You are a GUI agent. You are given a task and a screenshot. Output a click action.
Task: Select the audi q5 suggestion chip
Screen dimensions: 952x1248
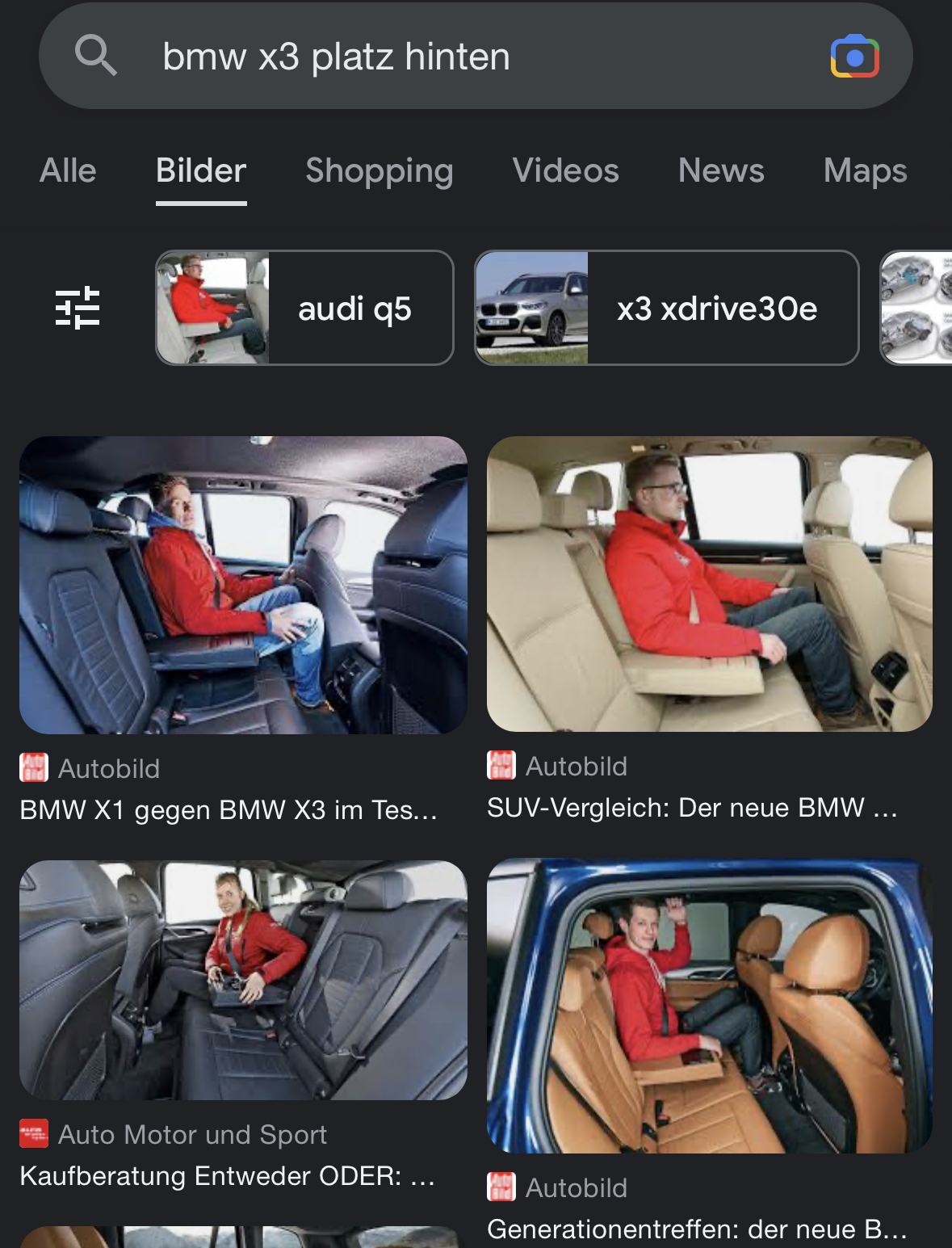tap(304, 308)
